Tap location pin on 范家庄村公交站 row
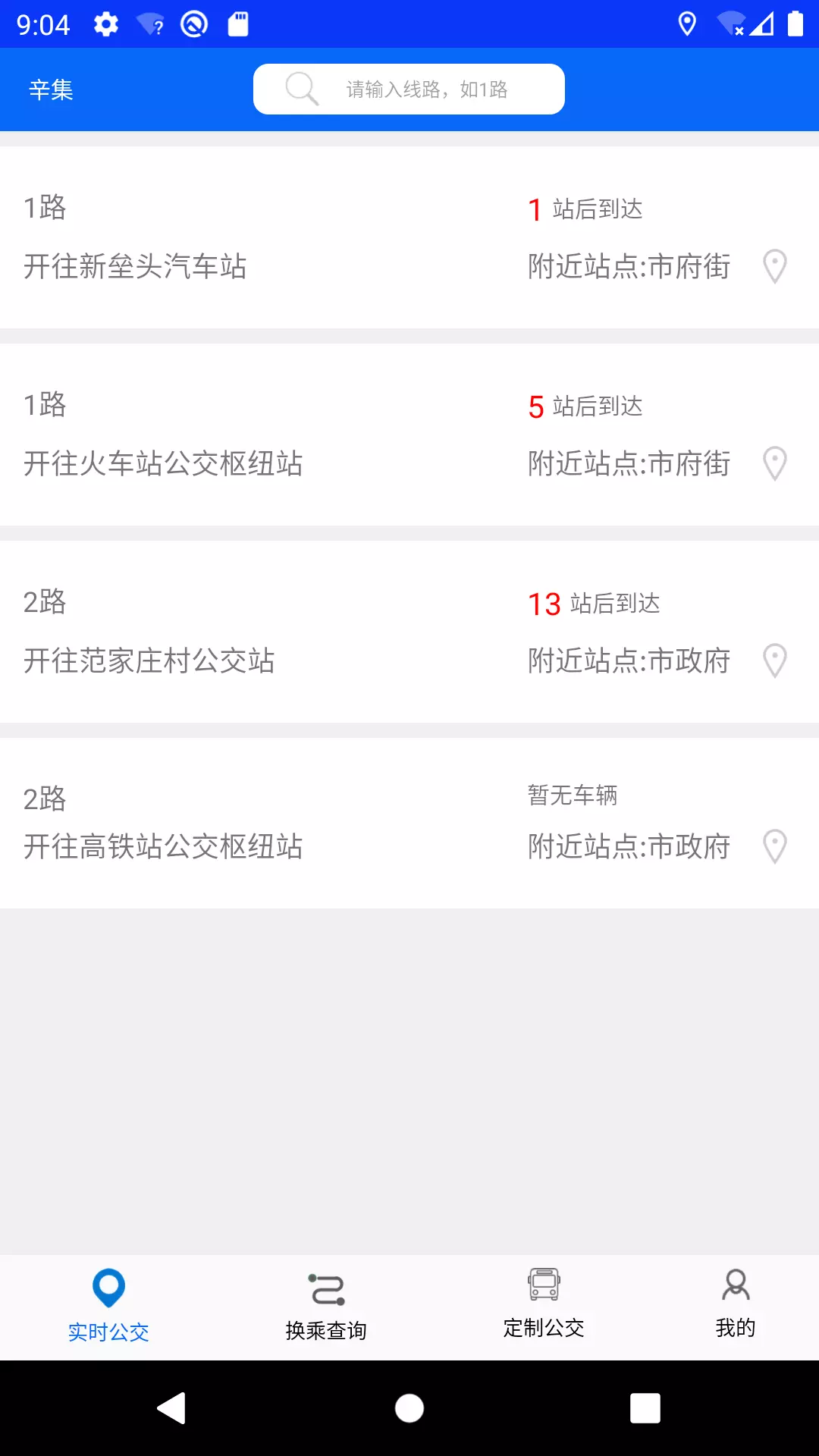This screenshot has width=819, height=1456. coord(774,661)
